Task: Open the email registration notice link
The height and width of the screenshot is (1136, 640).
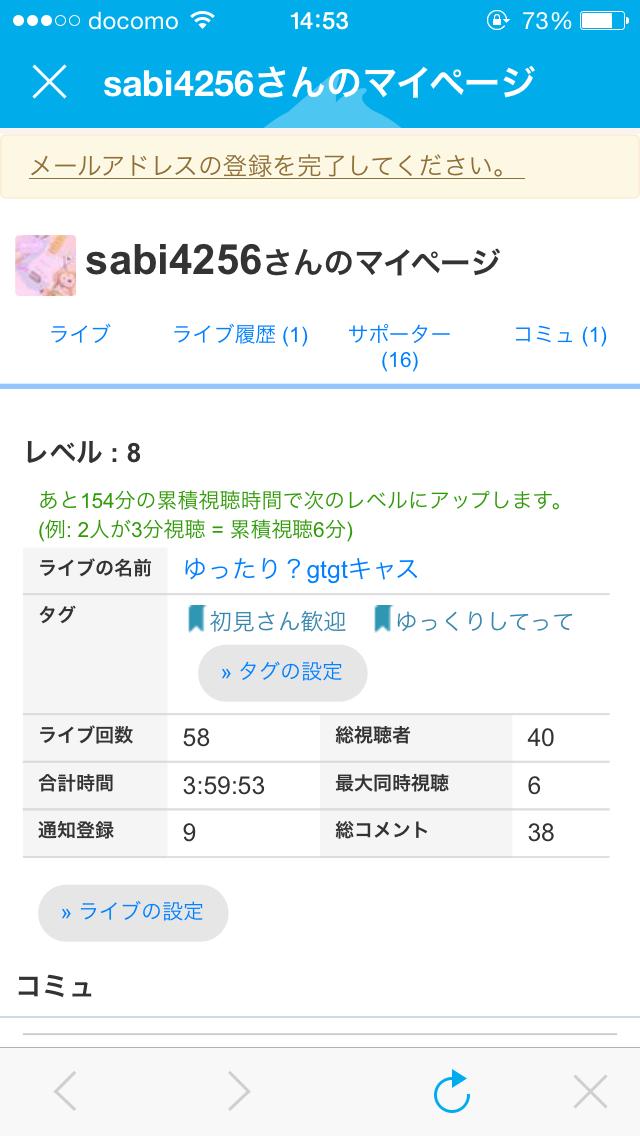Action: (277, 166)
